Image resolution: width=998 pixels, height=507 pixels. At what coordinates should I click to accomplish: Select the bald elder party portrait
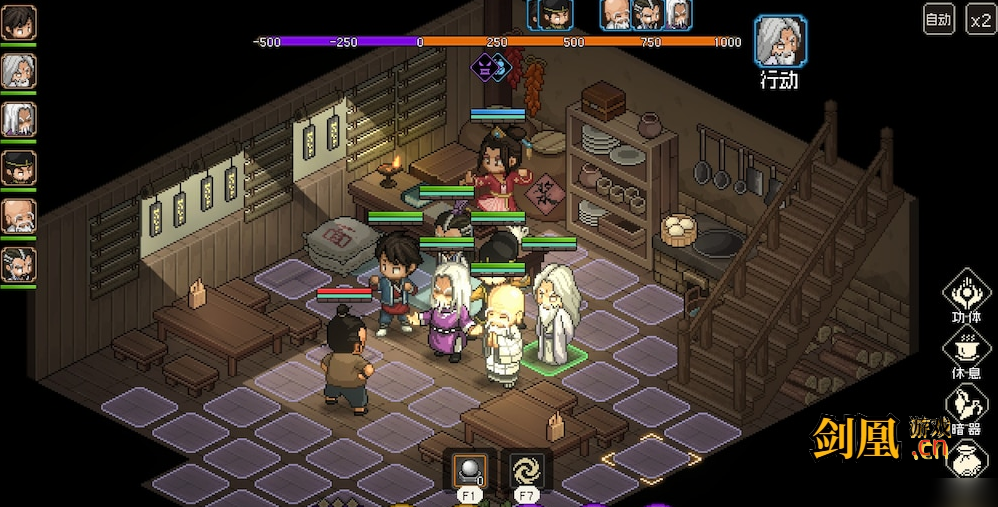click(x=18, y=216)
